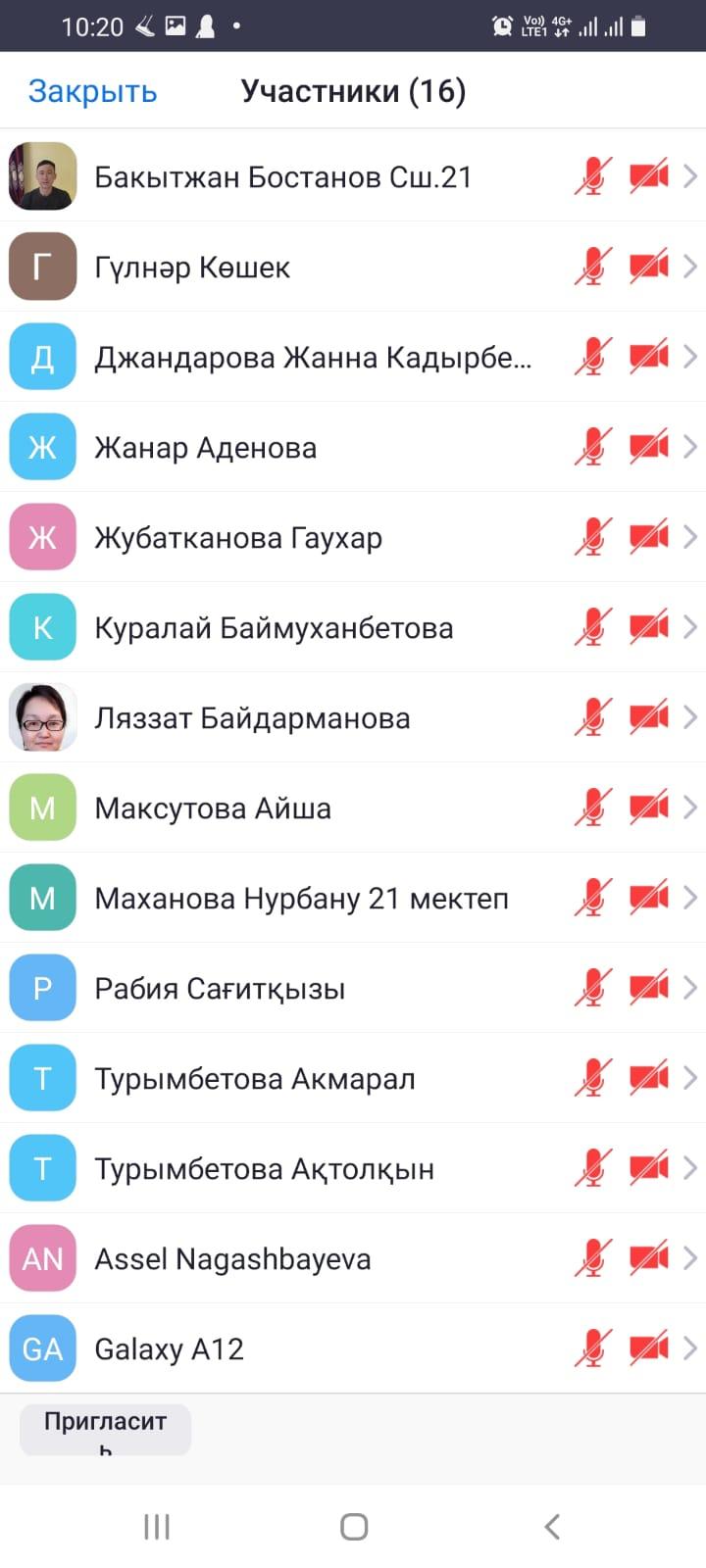
Task: Open Assel Nagashbayeva participant row
Action: [x=232, y=1259]
